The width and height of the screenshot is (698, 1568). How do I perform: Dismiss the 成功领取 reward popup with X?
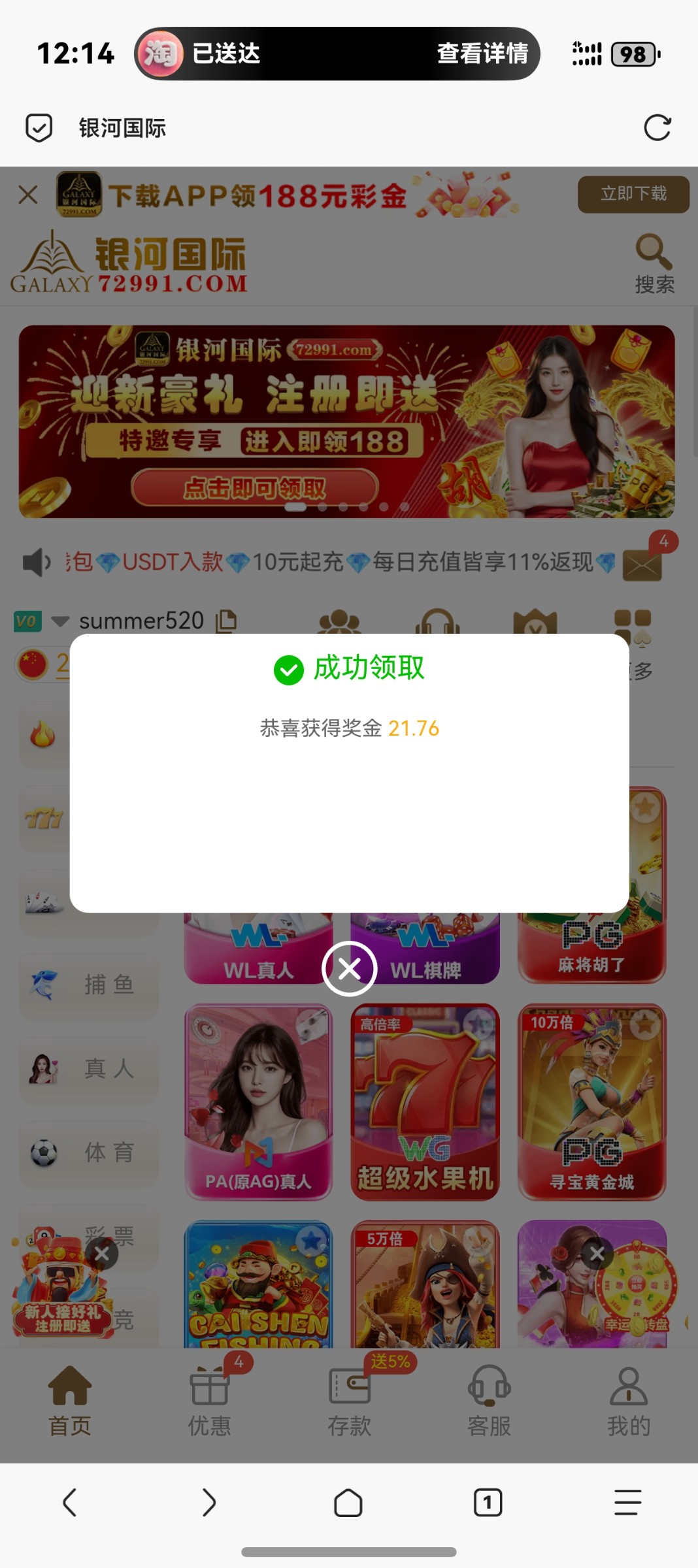click(x=349, y=969)
